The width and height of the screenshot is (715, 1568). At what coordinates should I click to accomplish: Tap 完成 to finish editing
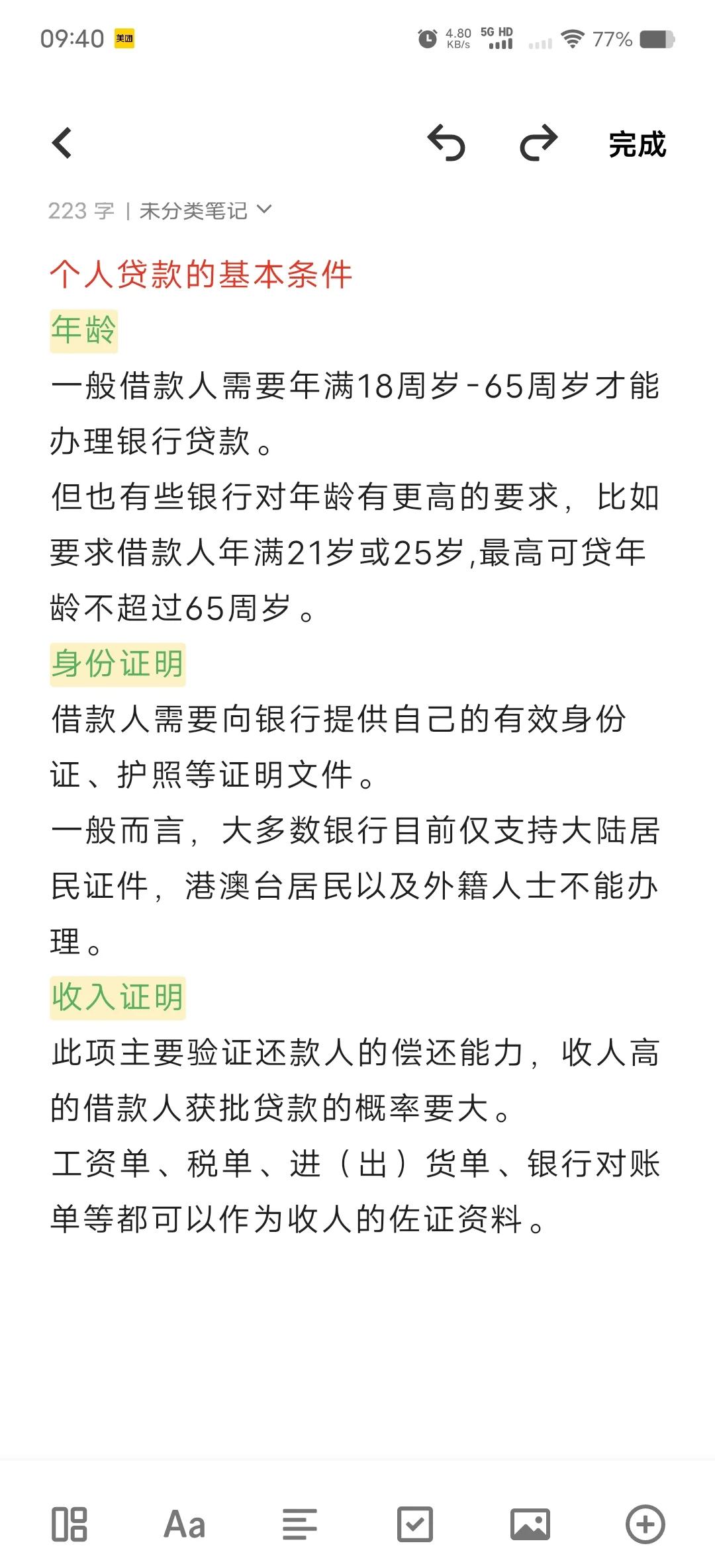(x=637, y=144)
